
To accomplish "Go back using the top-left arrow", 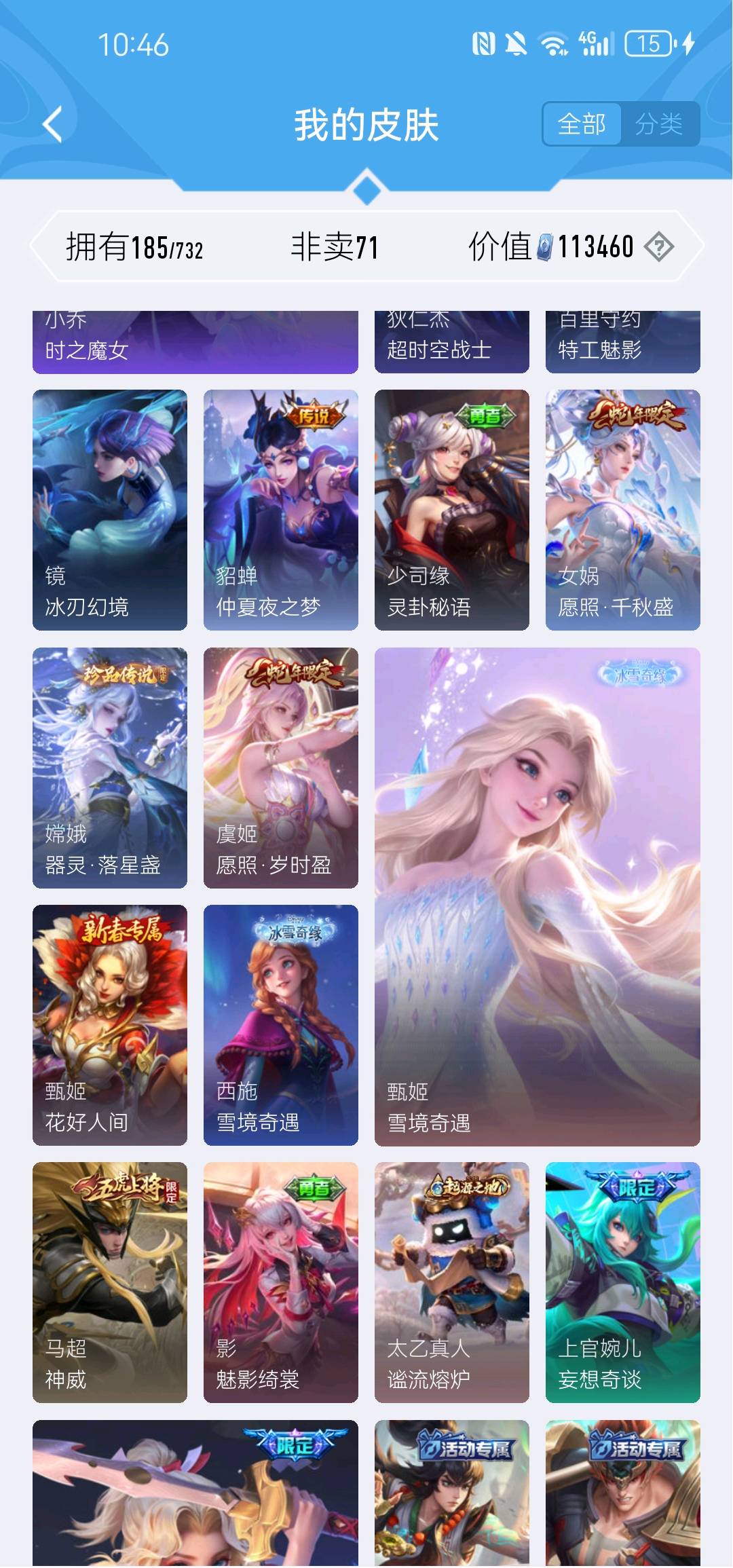I will (53, 124).
